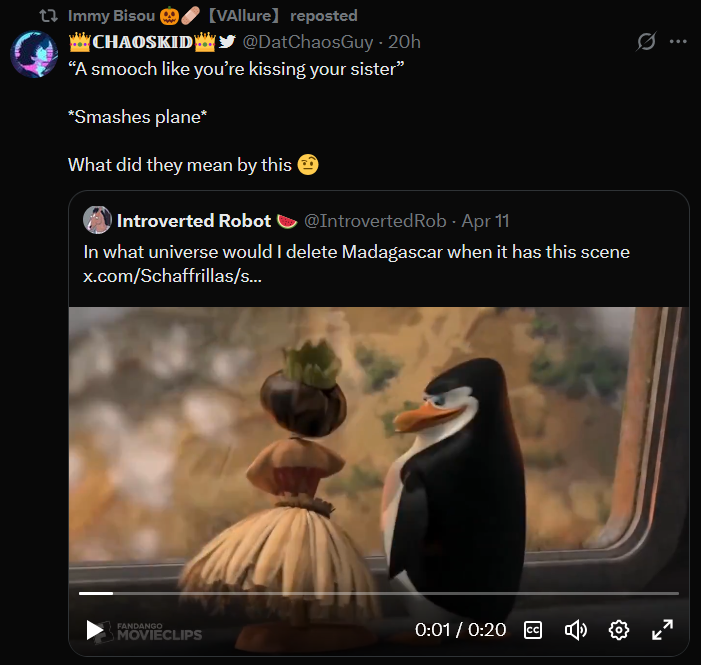701x665 pixels.
Task: Toggle closed captions on the video
Action: tap(534, 630)
